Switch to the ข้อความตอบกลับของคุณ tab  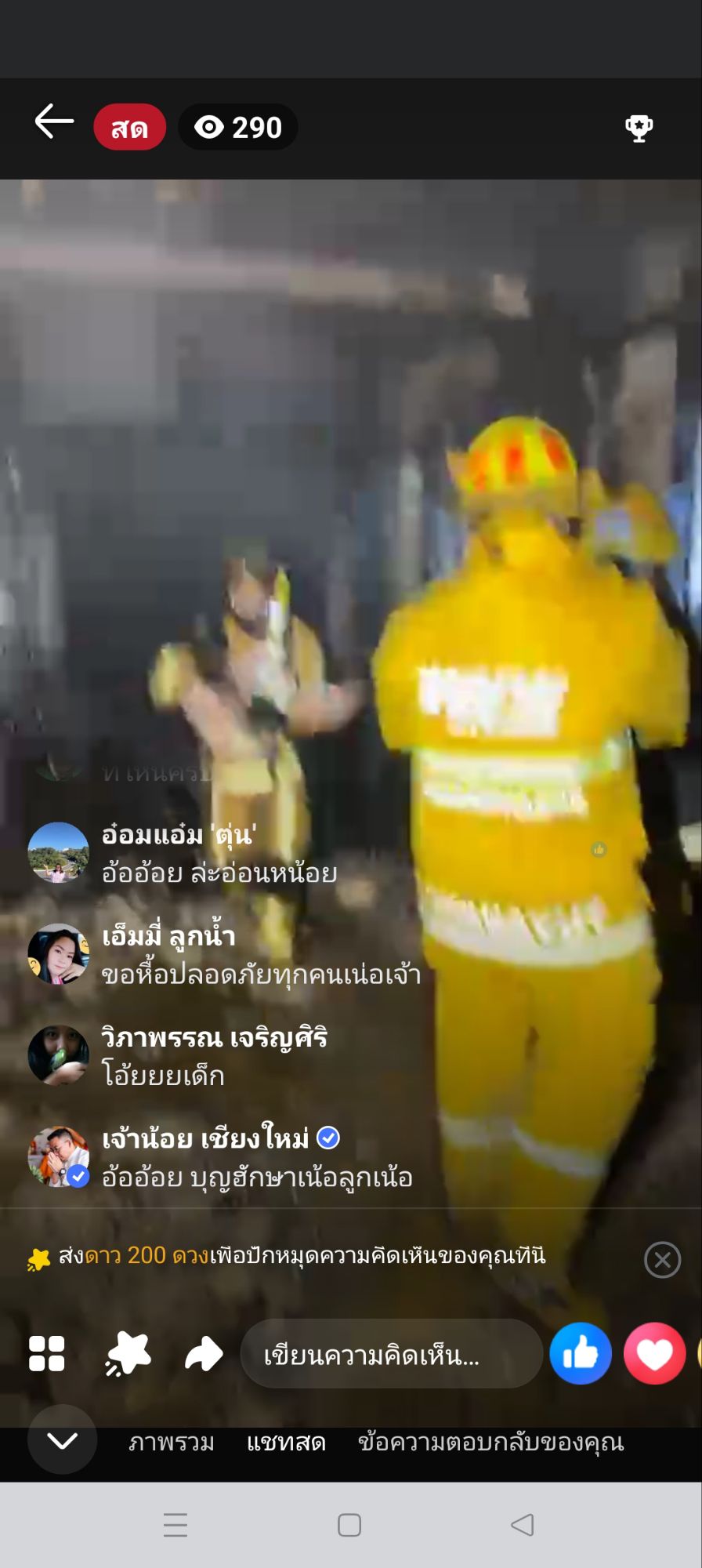pyautogui.click(x=490, y=1443)
